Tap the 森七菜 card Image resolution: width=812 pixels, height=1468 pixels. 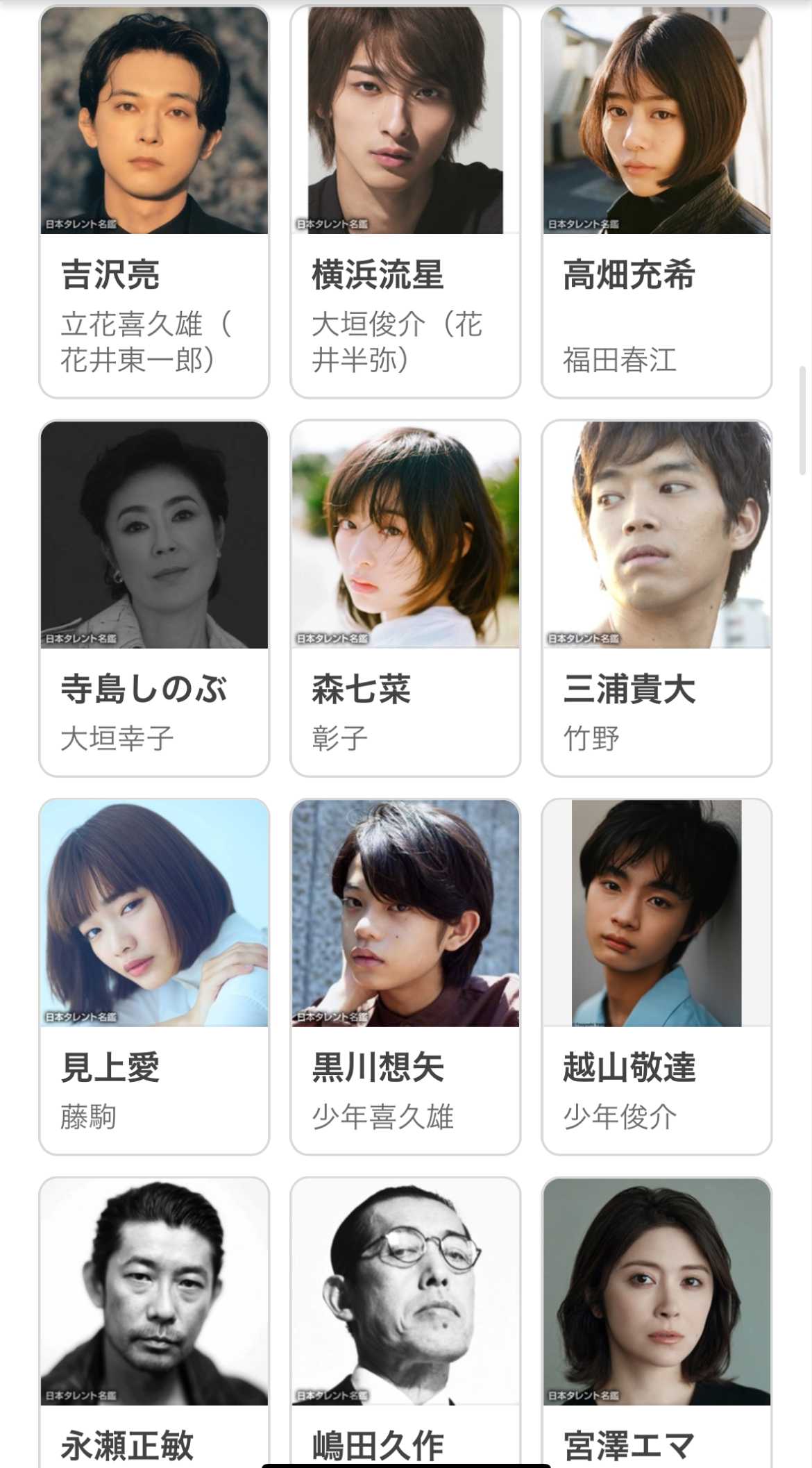coord(405,597)
